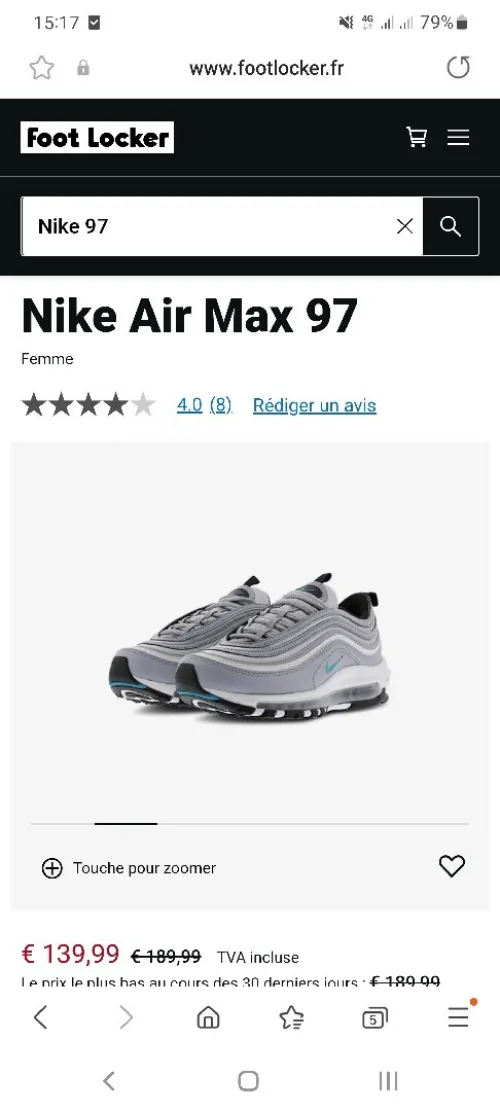Add the shoe to favorites with heart
The height and width of the screenshot is (1111, 500).
[x=452, y=866]
